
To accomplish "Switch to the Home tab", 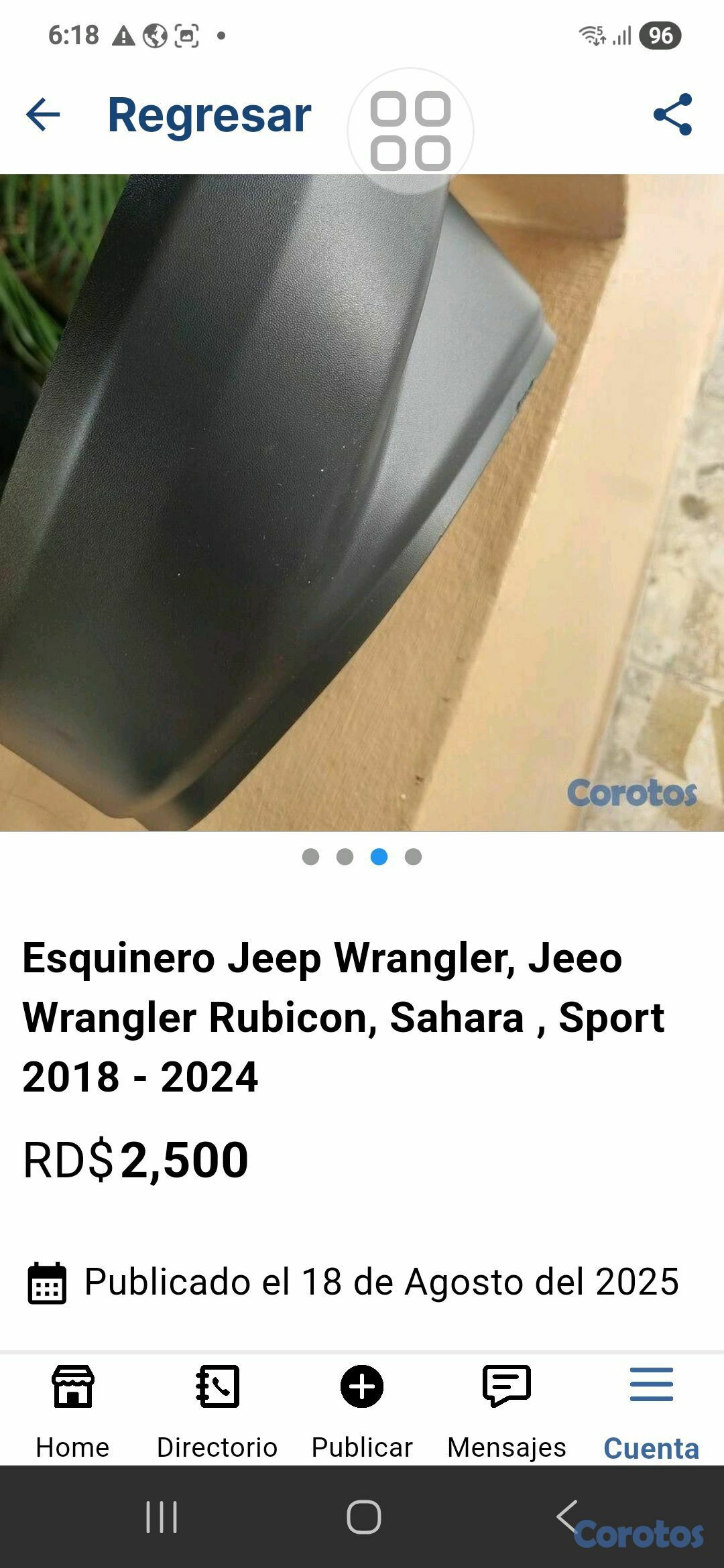I will (72, 1445).
